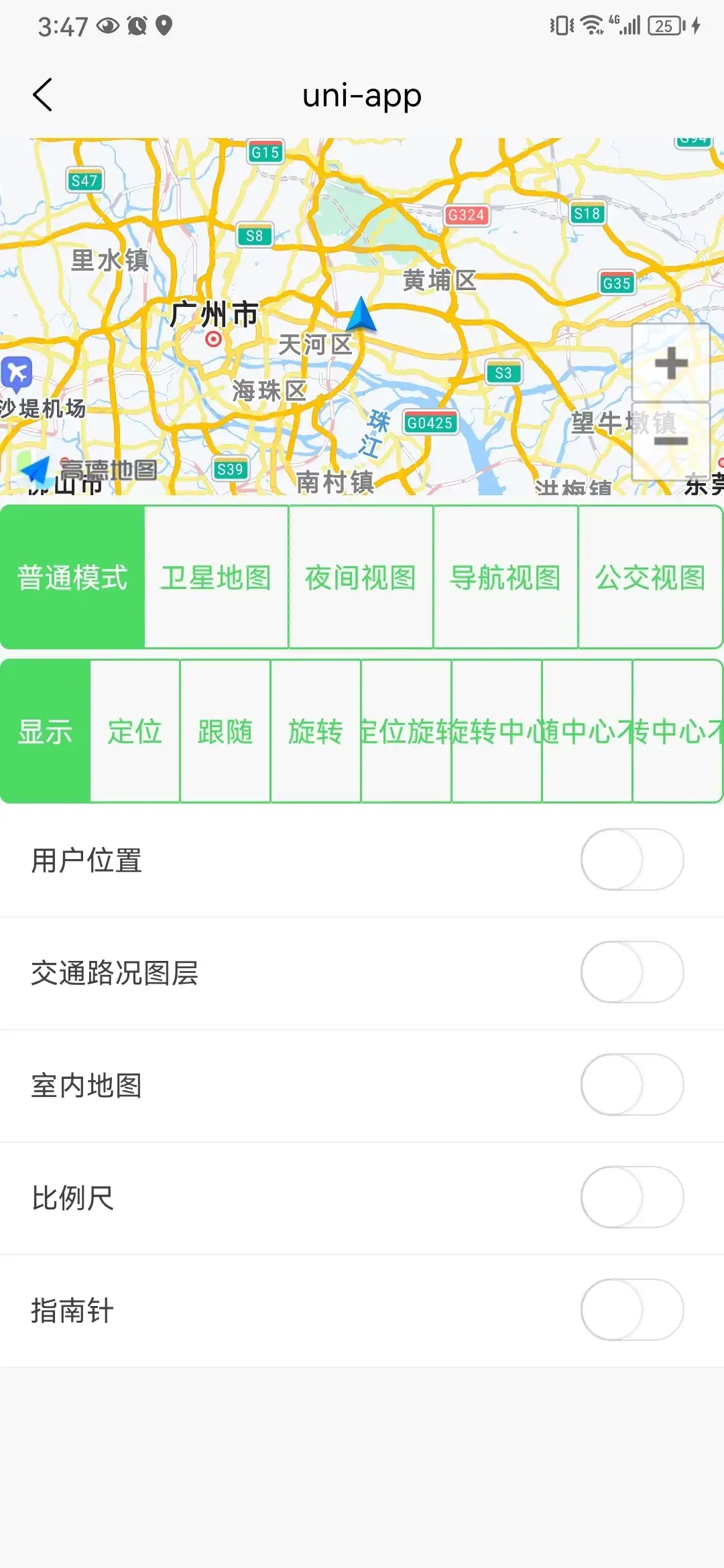This screenshot has width=724, height=1568.
Task: Enable the 用户位置 switch
Action: [x=632, y=860]
